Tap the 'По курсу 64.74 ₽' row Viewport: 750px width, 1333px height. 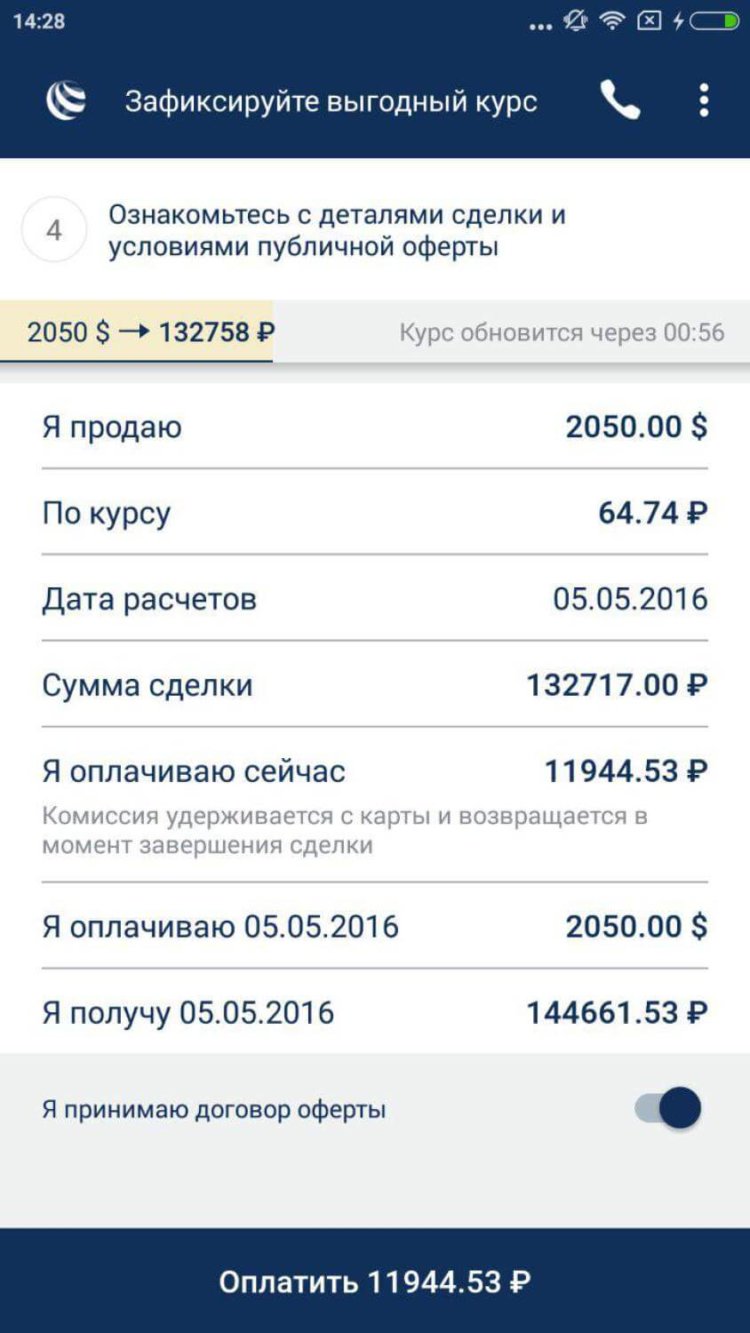(375, 513)
